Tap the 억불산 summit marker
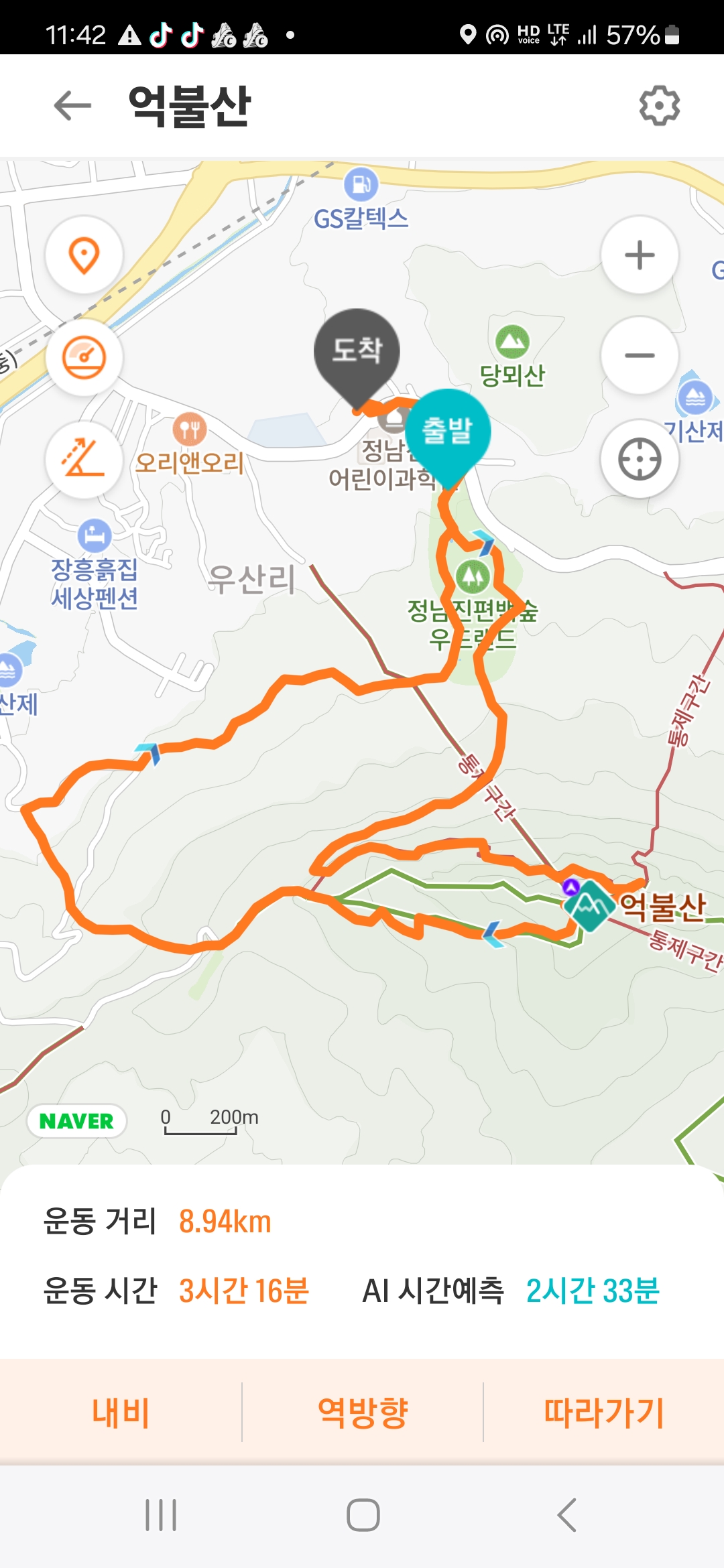The height and width of the screenshot is (1568, 724). click(589, 905)
